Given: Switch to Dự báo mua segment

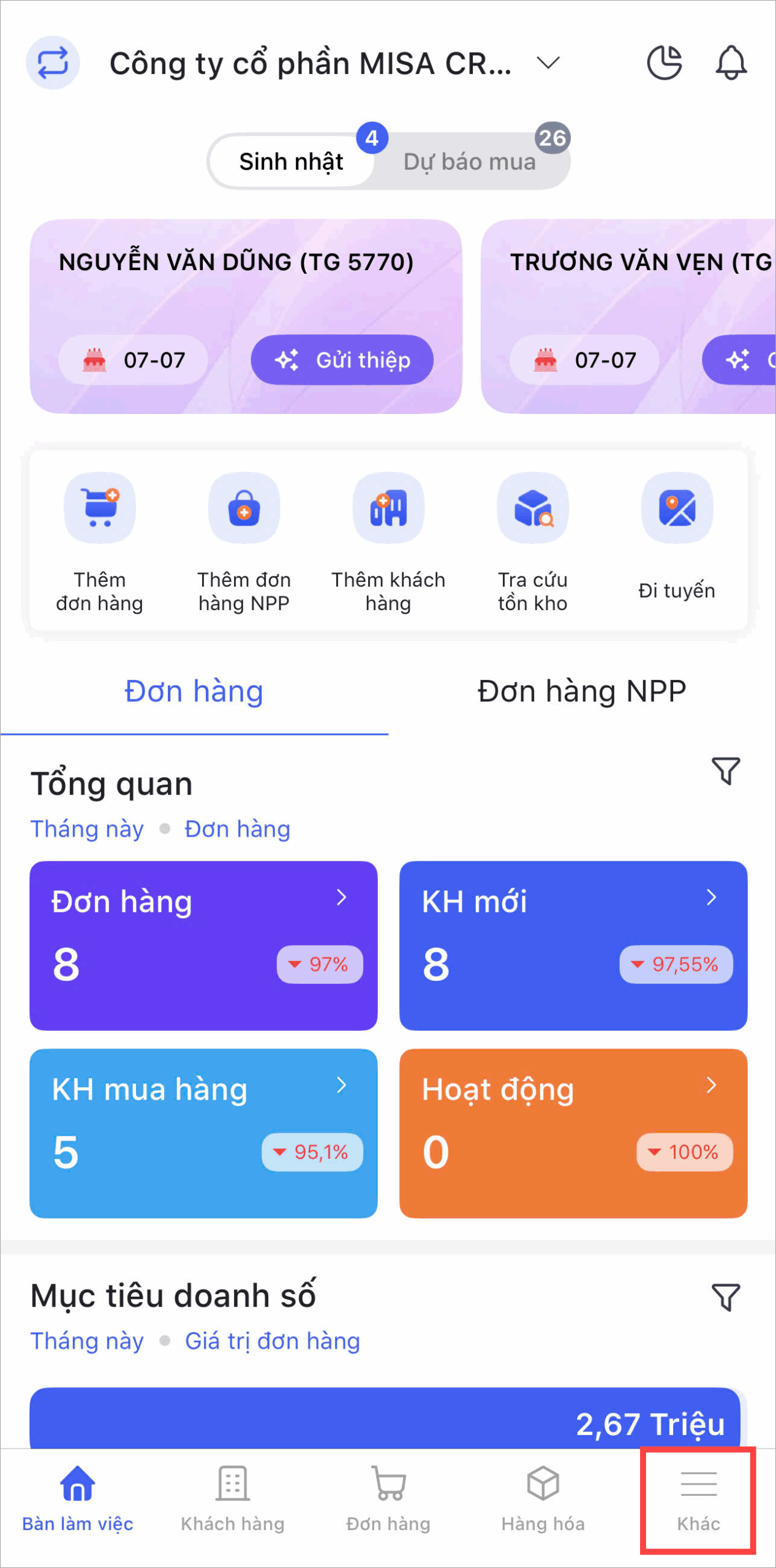Looking at the screenshot, I should pos(469,162).
